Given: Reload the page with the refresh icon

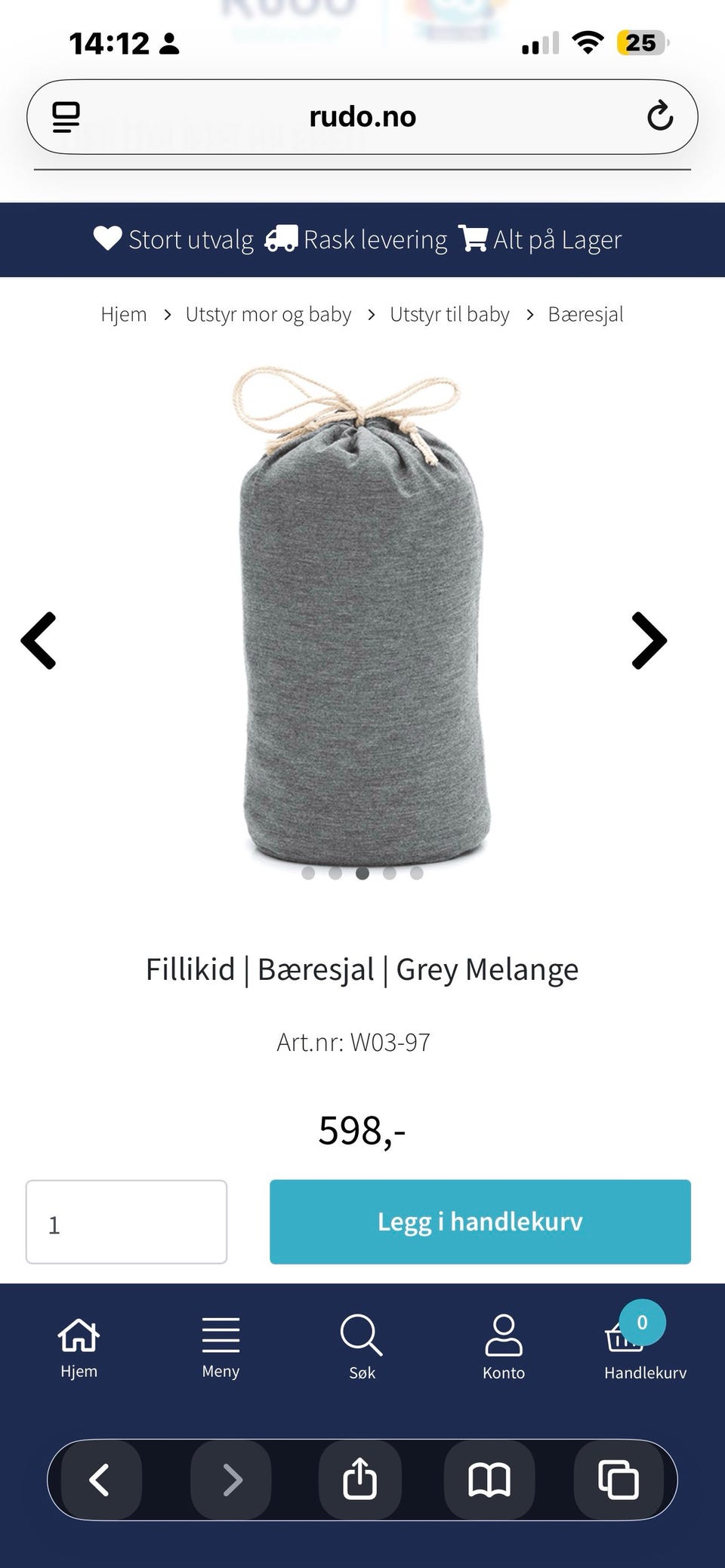Looking at the screenshot, I should (x=659, y=116).
